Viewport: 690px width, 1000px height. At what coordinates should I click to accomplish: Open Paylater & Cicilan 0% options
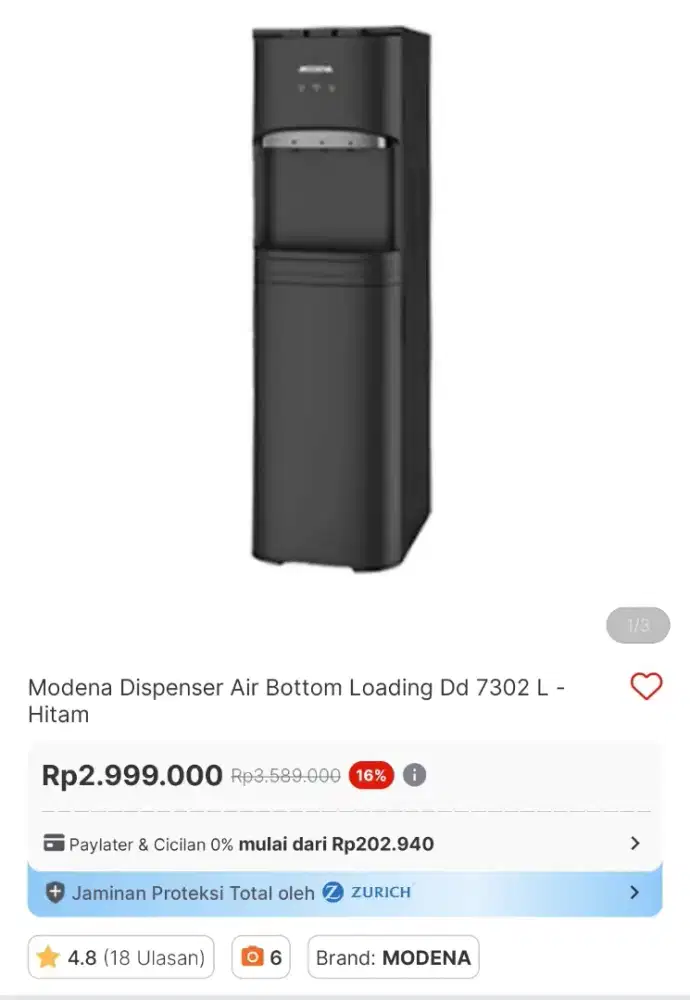click(344, 844)
